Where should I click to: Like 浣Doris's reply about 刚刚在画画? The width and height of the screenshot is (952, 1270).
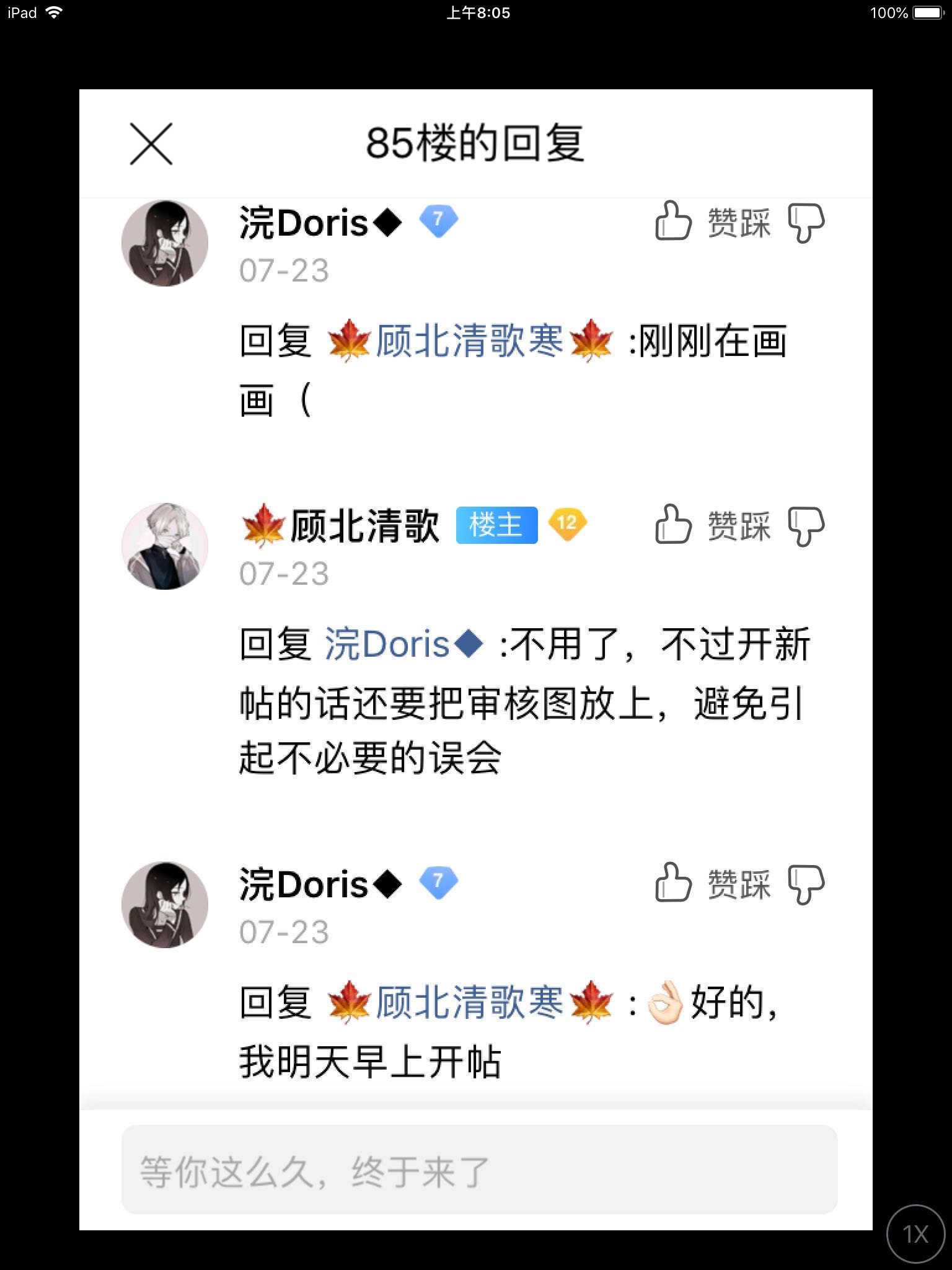[673, 221]
